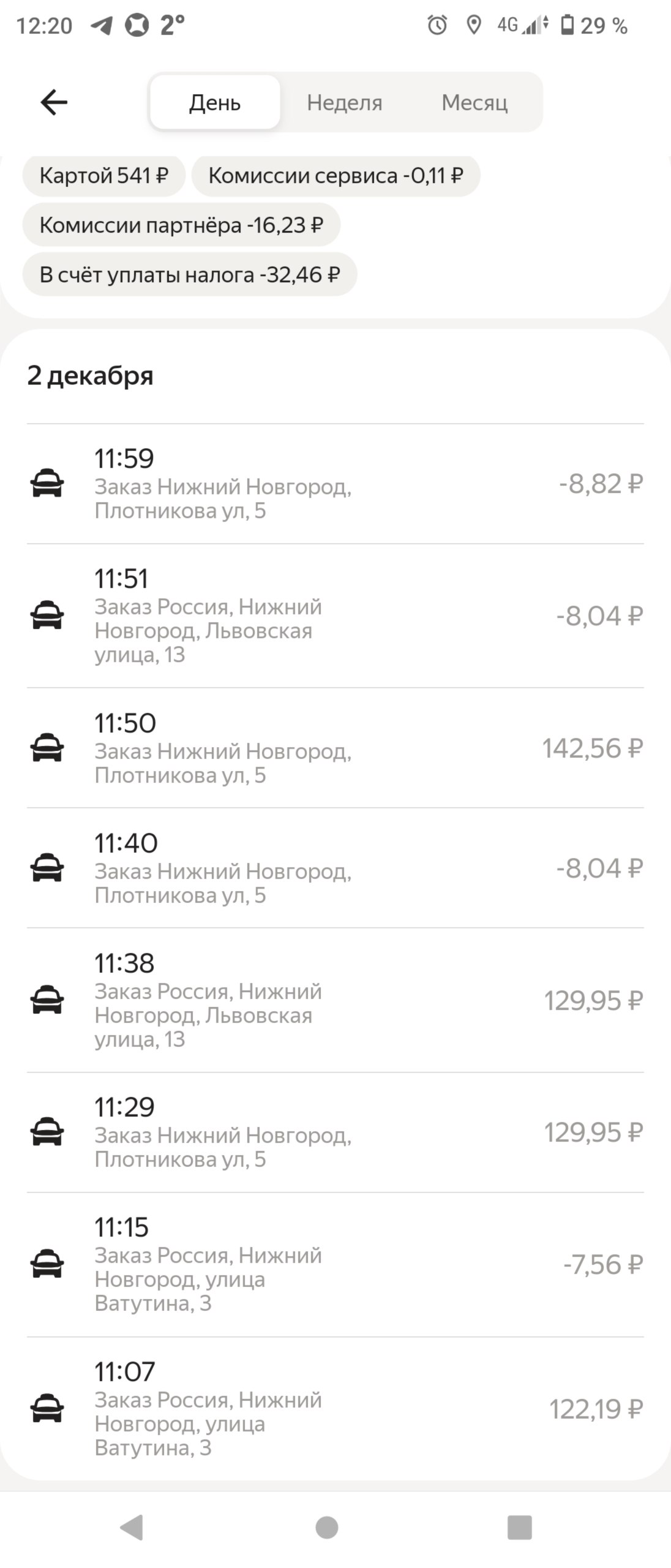Switch to the Месяц tab
This screenshot has height=1568, width=671.
tap(474, 102)
